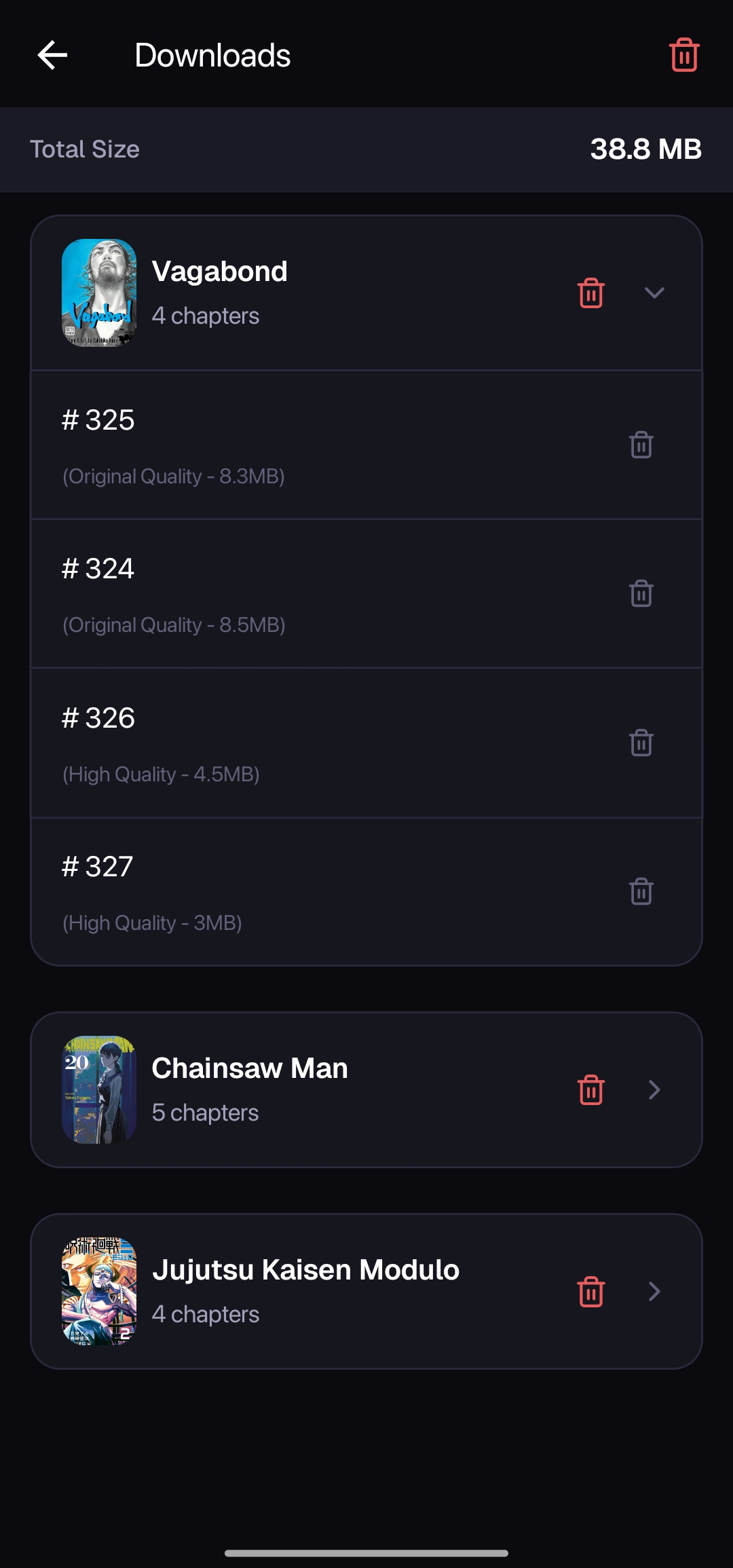
Task: Delete the Chainsaw Man downloads
Action: click(x=590, y=1089)
